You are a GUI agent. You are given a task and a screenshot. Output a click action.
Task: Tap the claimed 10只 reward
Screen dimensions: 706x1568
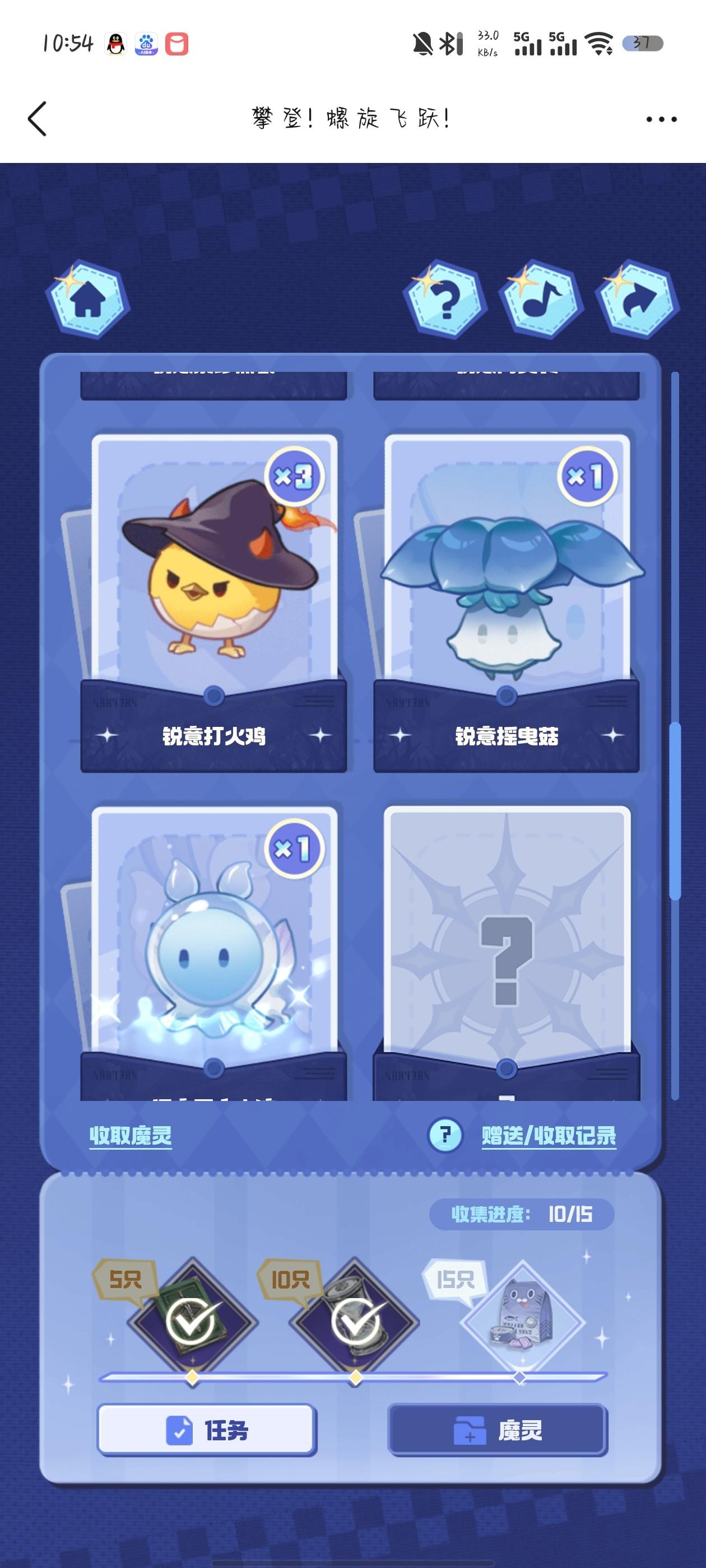tap(355, 1321)
